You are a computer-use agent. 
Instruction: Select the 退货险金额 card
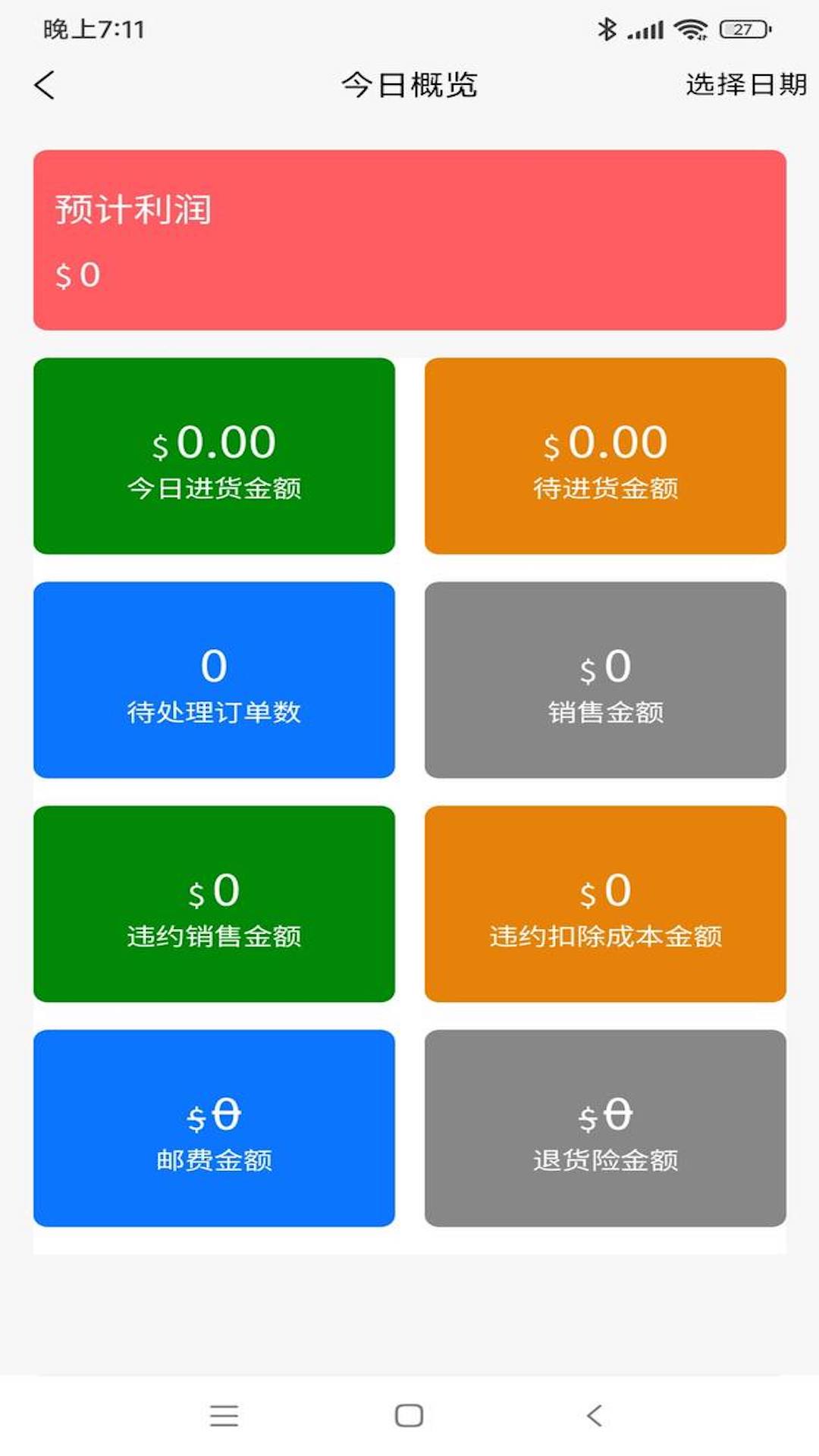605,1128
